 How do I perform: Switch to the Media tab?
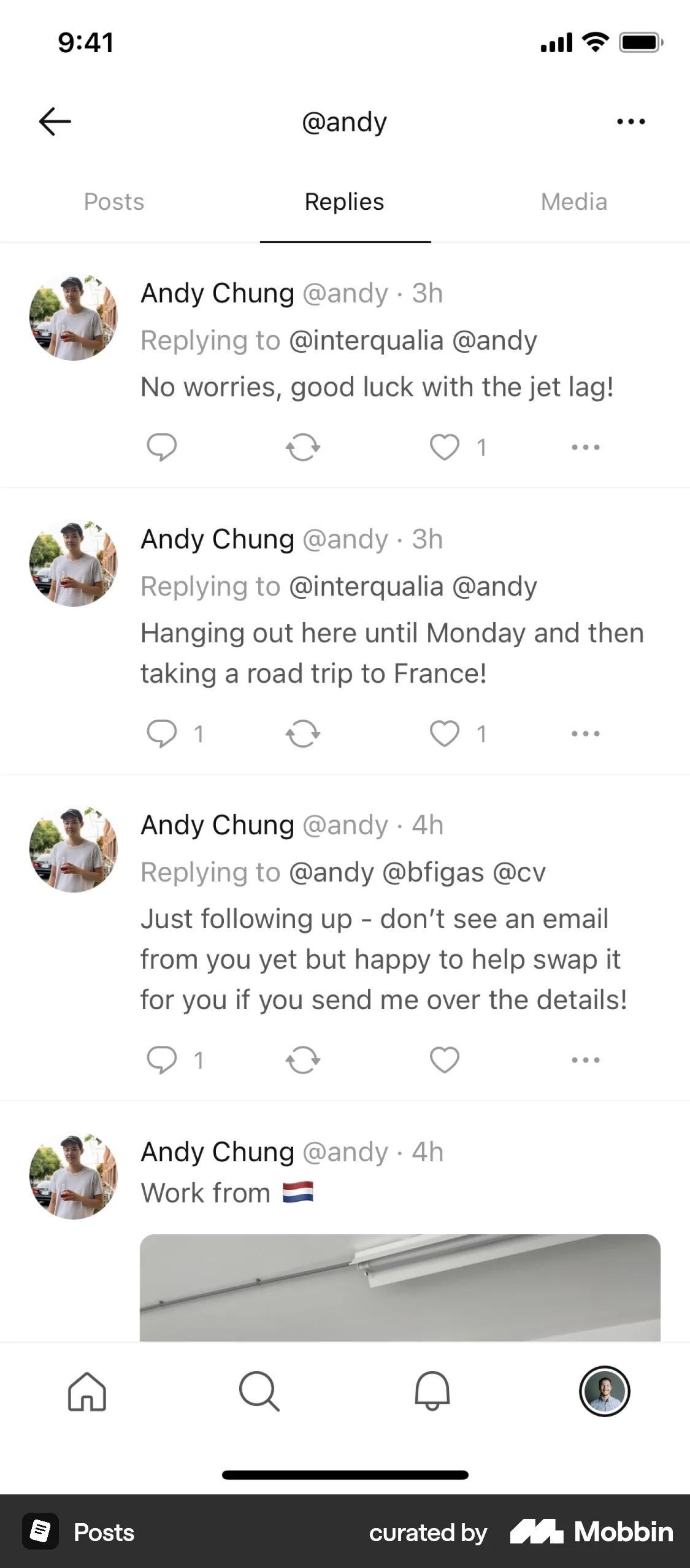coord(573,202)
